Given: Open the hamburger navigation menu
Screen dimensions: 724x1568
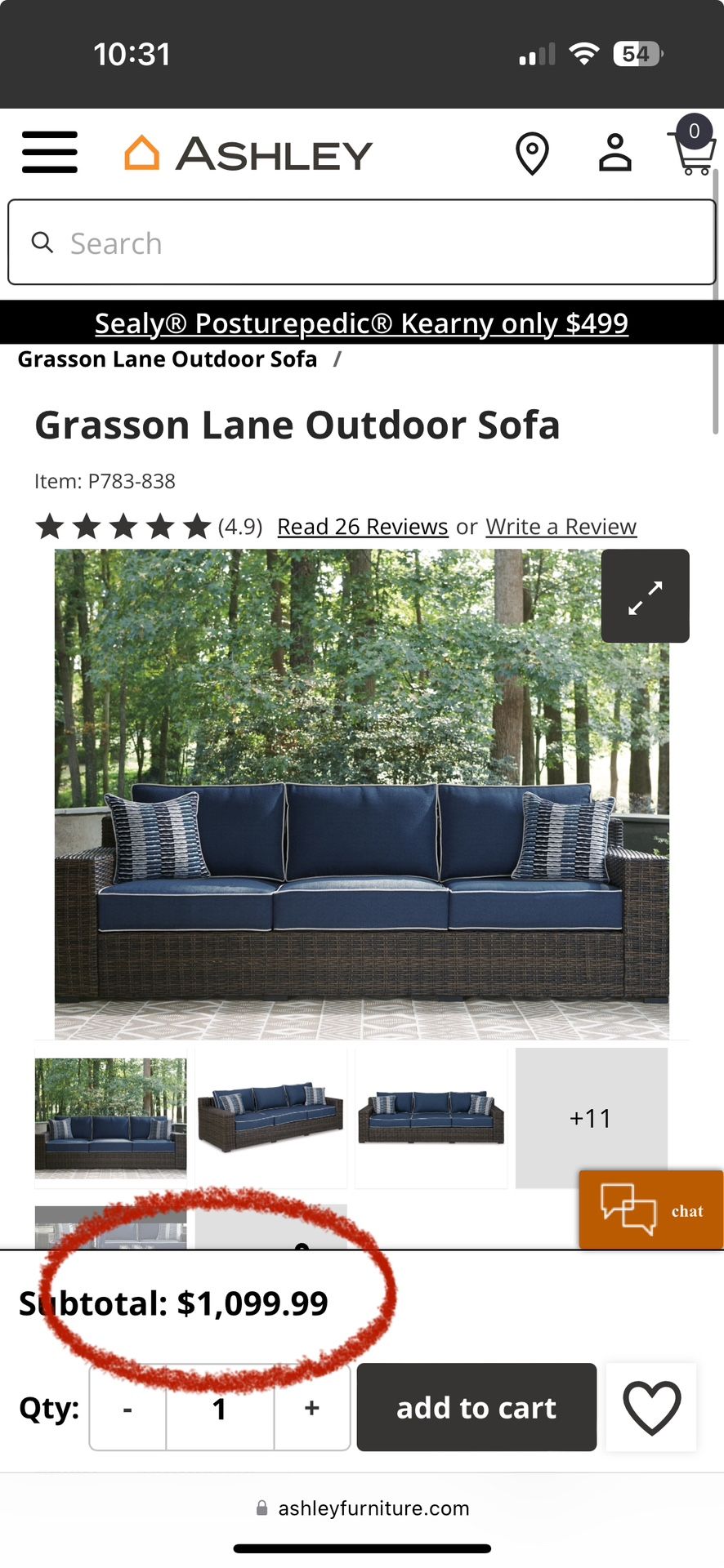Looking at the screenshot, I should (x=49, y=153).
